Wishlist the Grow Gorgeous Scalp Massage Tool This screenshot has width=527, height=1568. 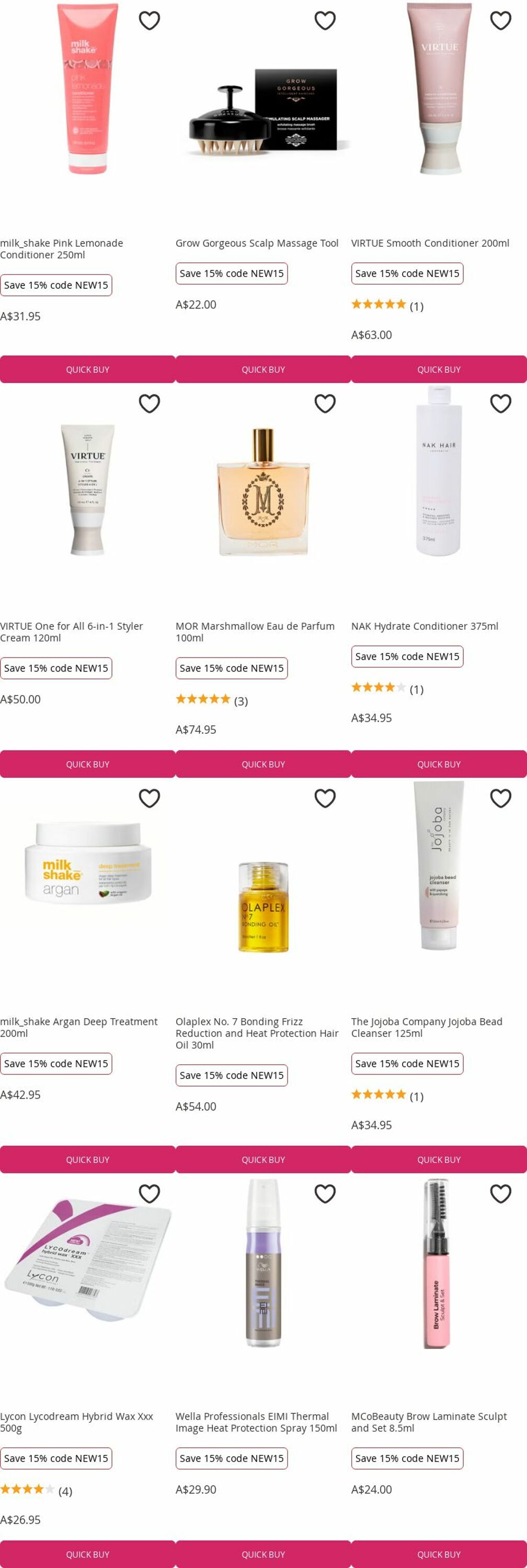pos(324,21)
